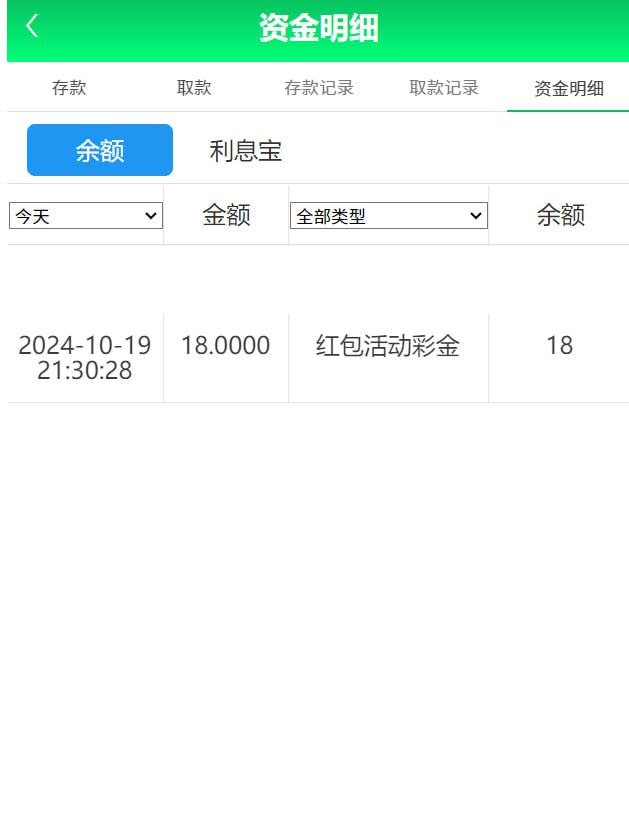Go back using the top-left arrow
Viewport: 629px width, 825px height.
tap(32, 26)
